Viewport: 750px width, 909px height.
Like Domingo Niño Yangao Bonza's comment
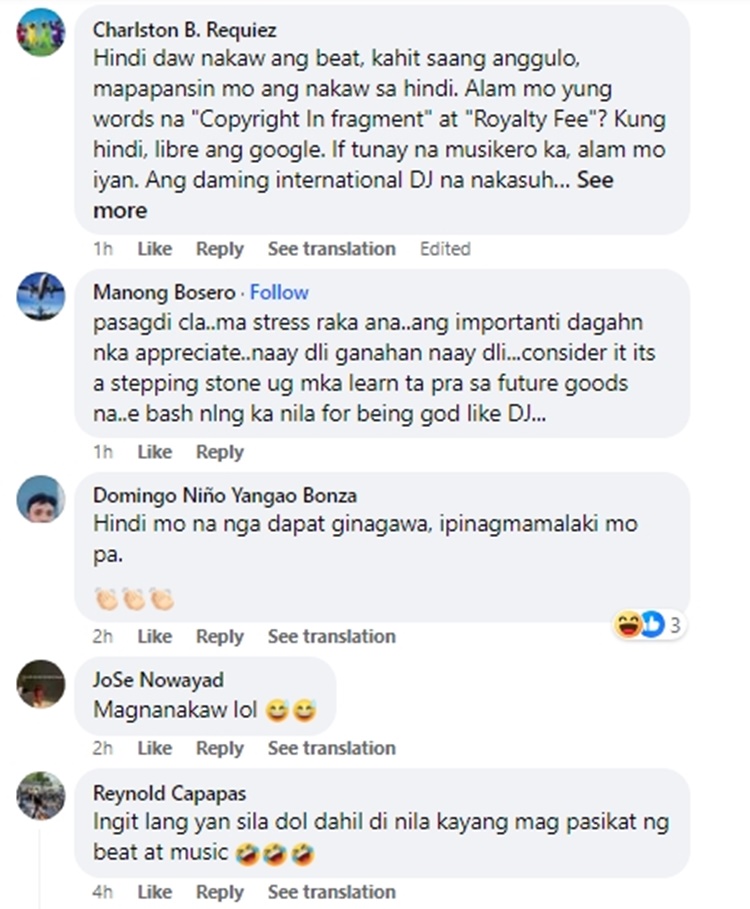click(x=154, y=636)
